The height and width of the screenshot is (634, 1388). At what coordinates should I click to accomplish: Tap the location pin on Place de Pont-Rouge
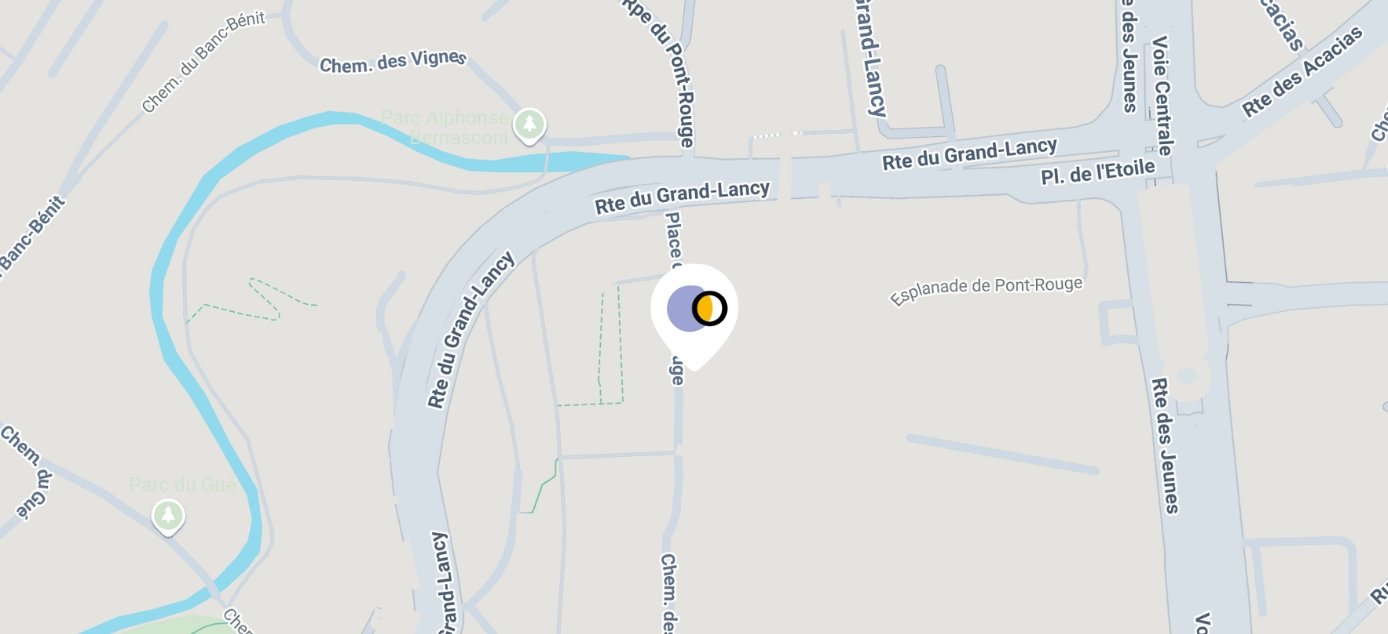[x=695, y=309]
